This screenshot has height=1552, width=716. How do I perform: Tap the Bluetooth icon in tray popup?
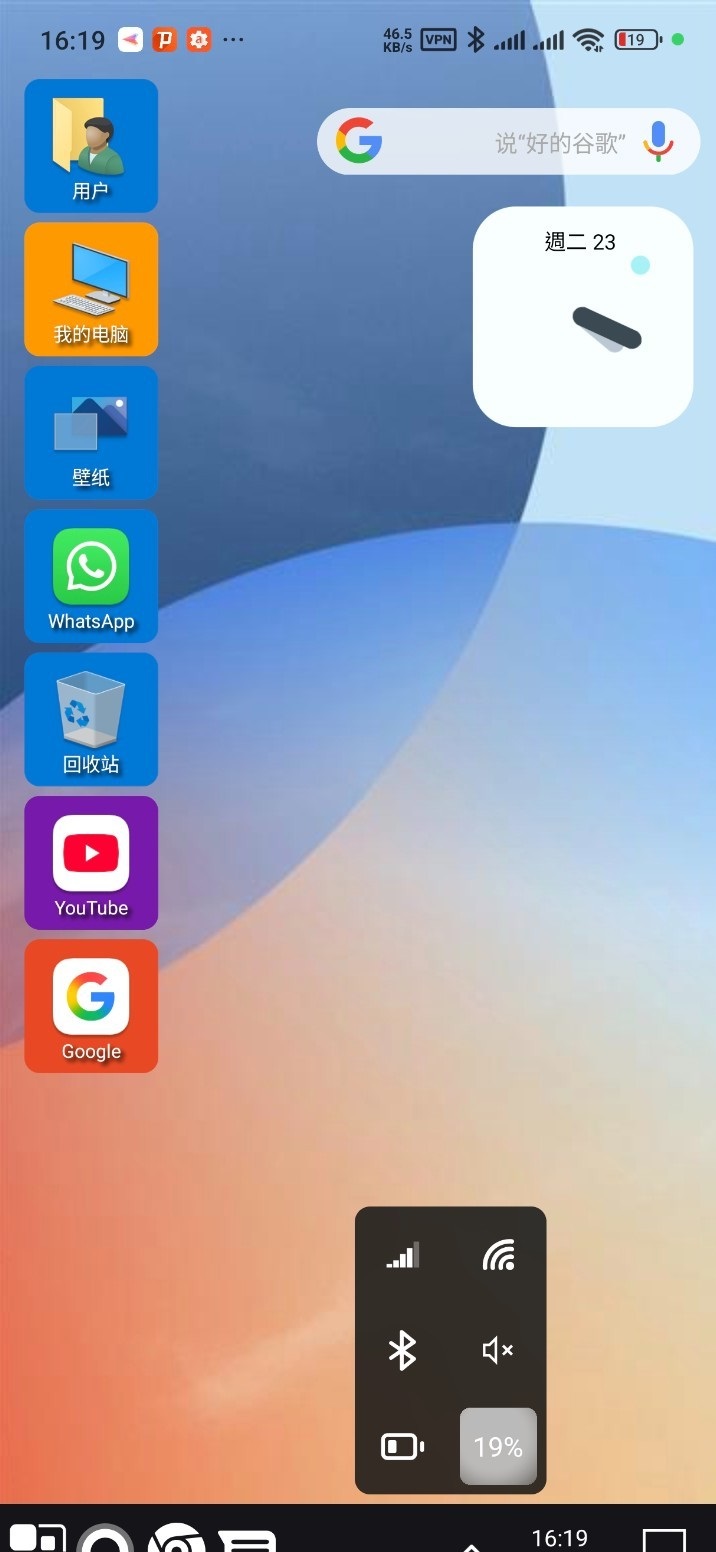click(402, 1351)
